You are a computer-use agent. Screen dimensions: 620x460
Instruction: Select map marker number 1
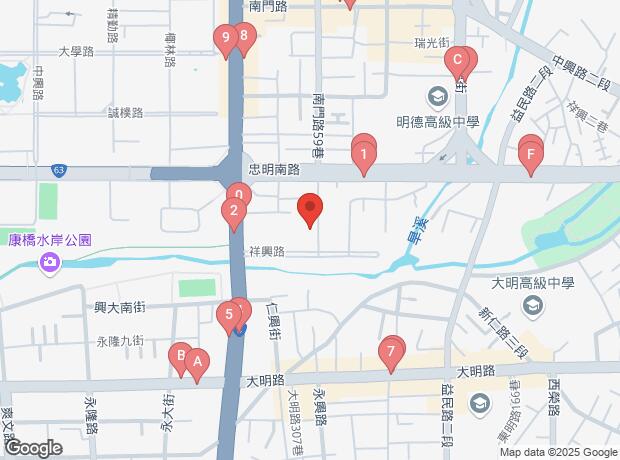coord(364,155)
